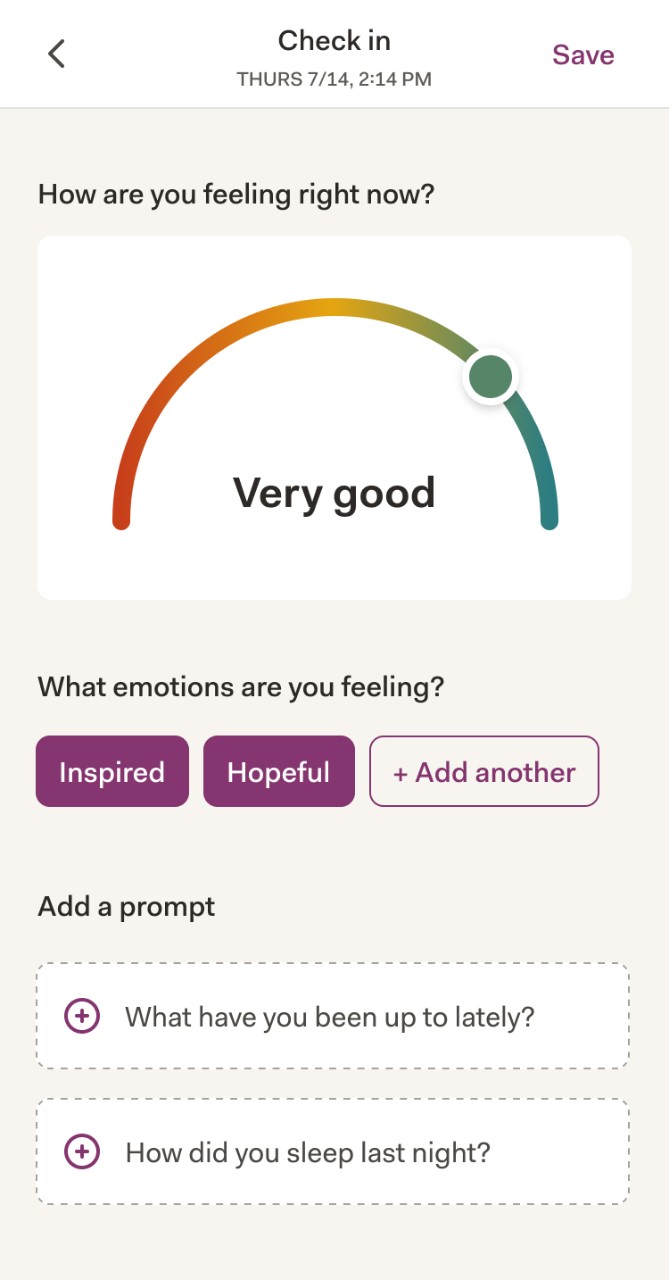The width and height of the screenshot is (669, 1280).
Task: Go back using the top-left arrow
Action: [57, 54]
